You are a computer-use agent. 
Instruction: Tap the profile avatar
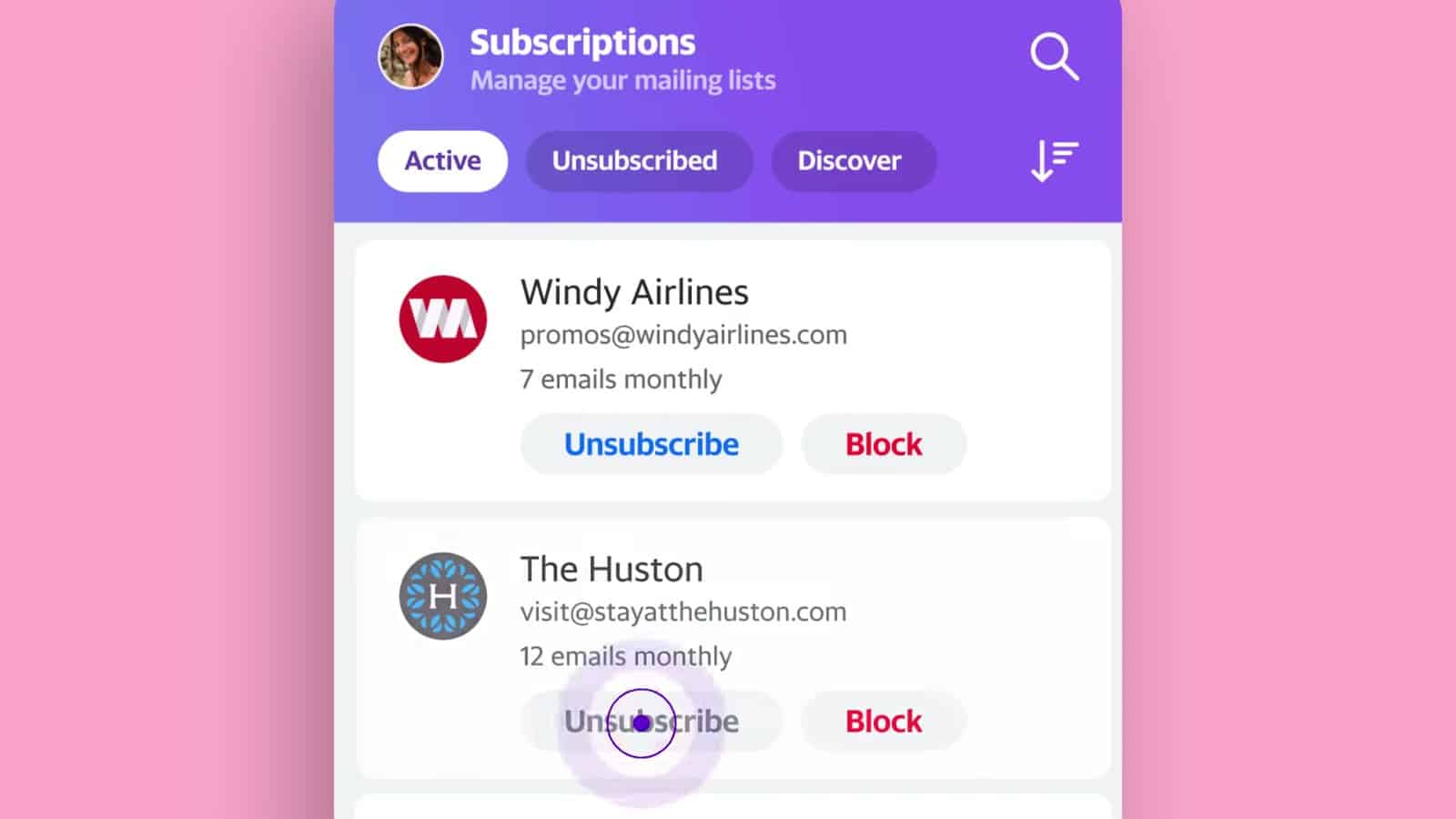point(410,56)
